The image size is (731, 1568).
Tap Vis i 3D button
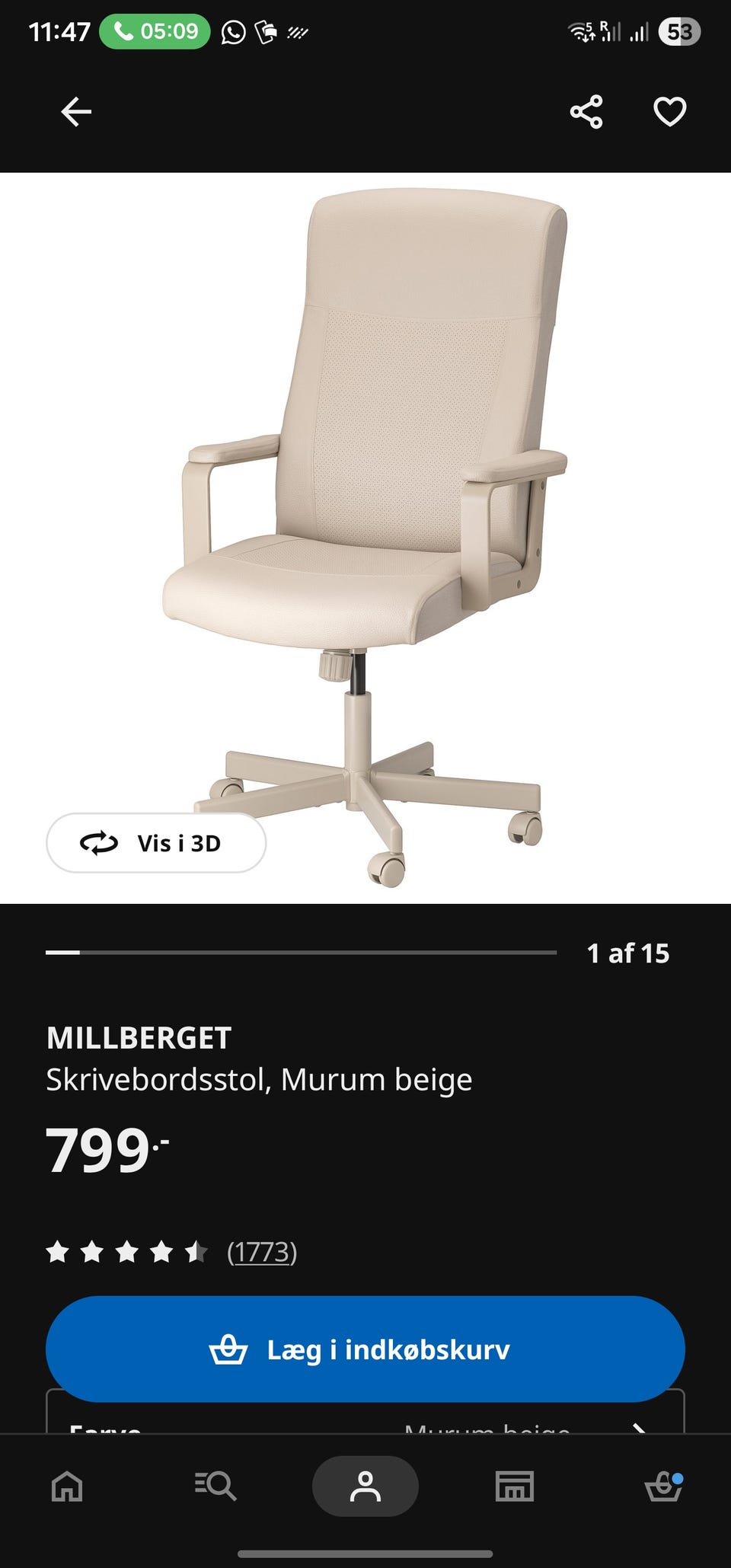156,843
